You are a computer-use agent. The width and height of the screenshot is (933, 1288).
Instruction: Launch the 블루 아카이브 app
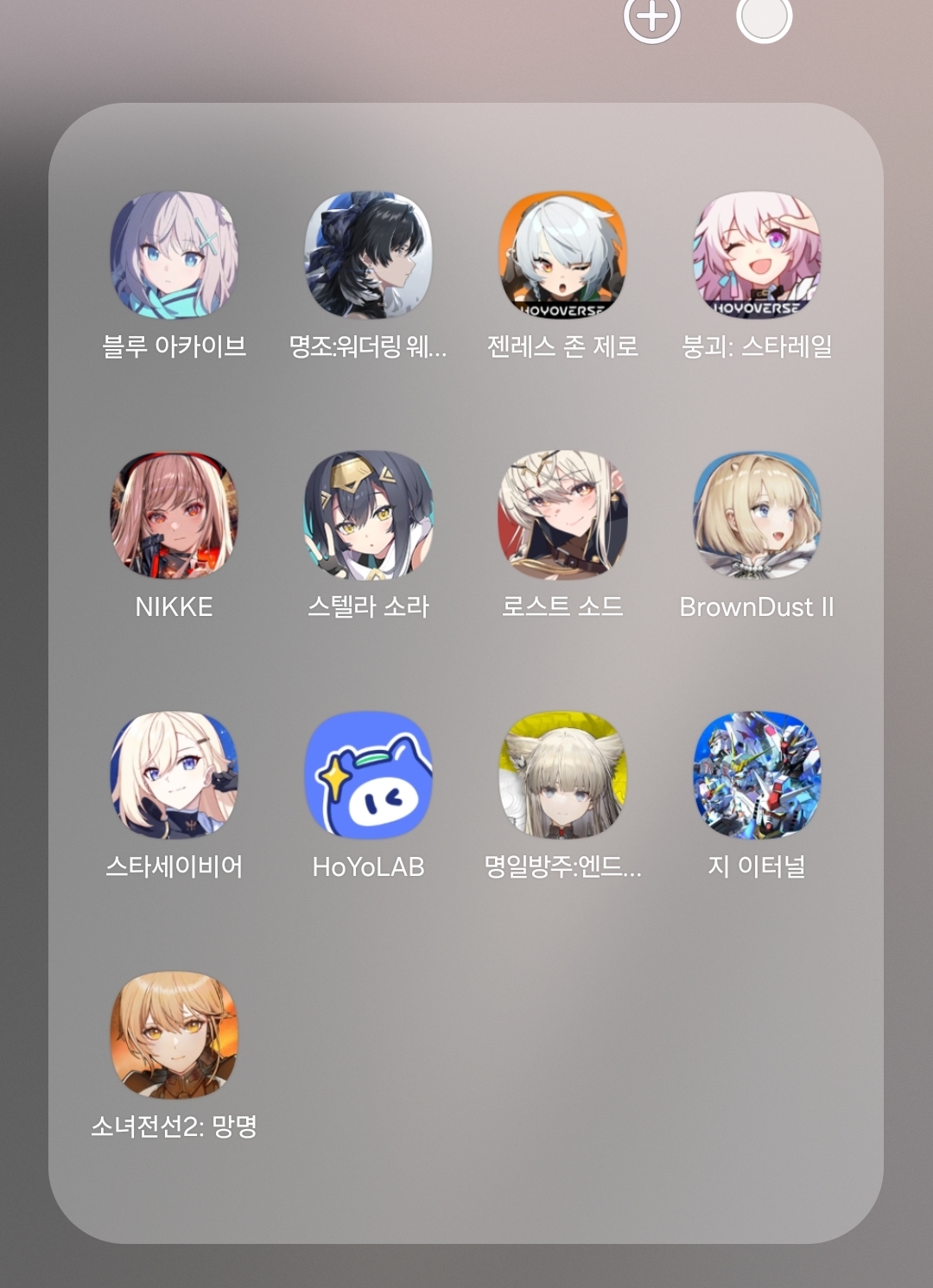[x=174, y=256]
